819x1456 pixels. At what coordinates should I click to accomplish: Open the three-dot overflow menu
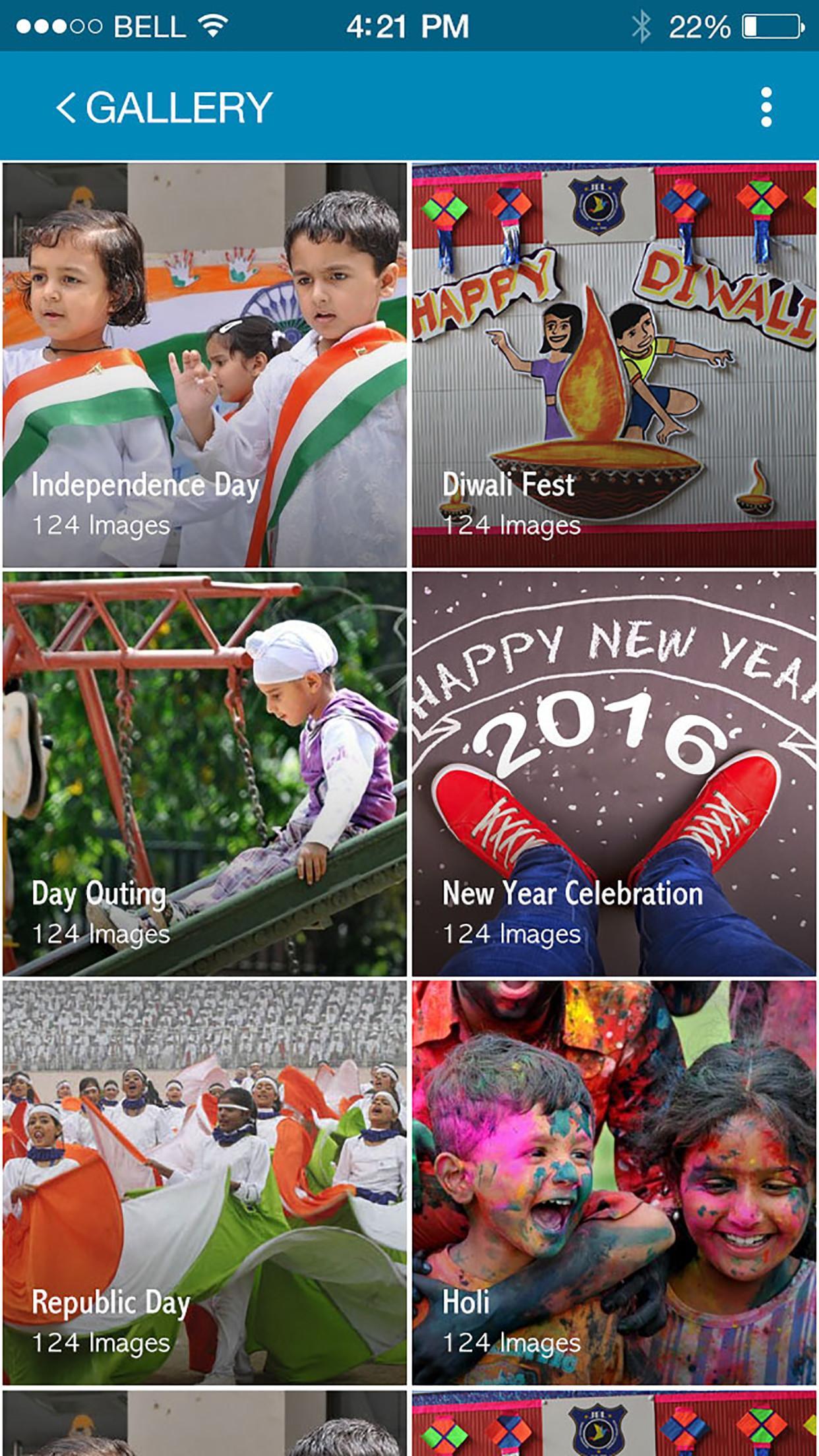766,107
